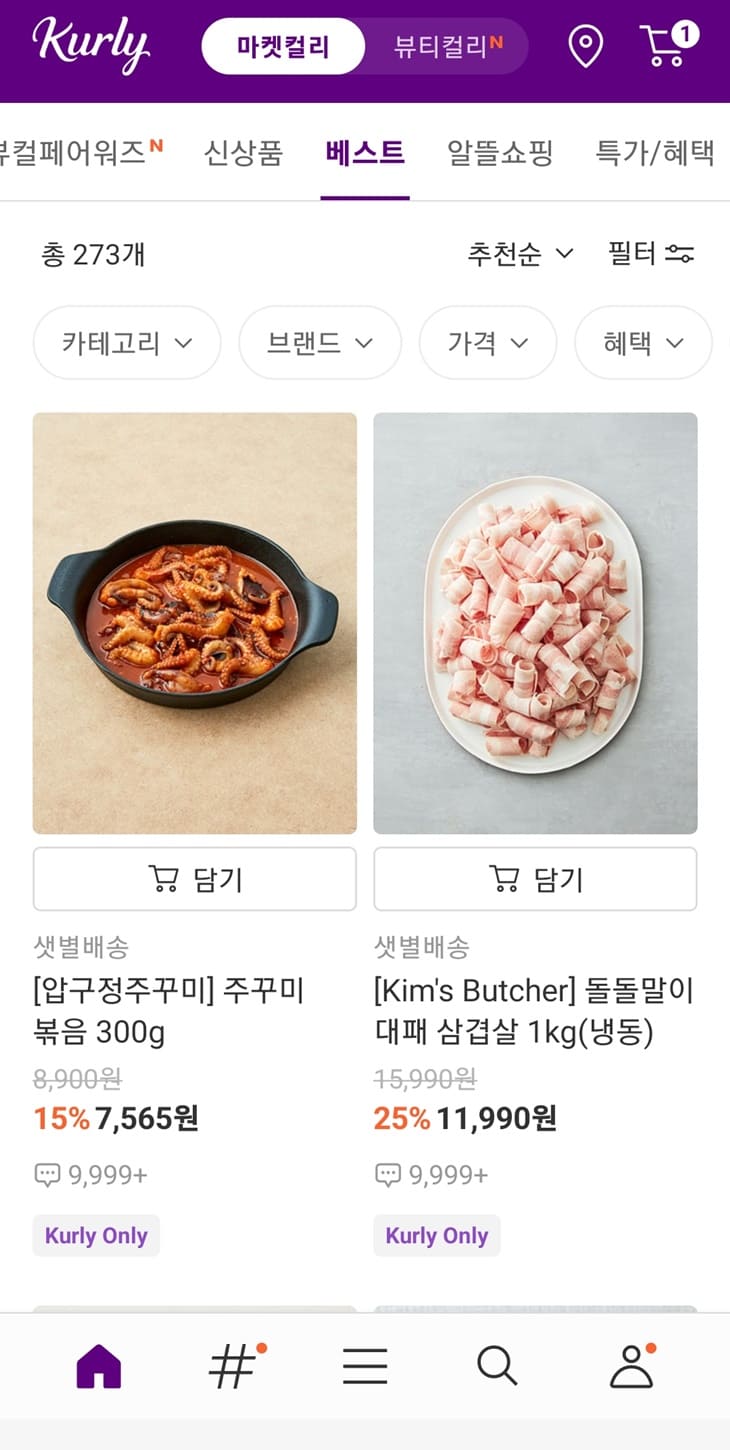
Task: Add 주꾸미 볶음 to cart with 담기
Action: coord(195,879)
